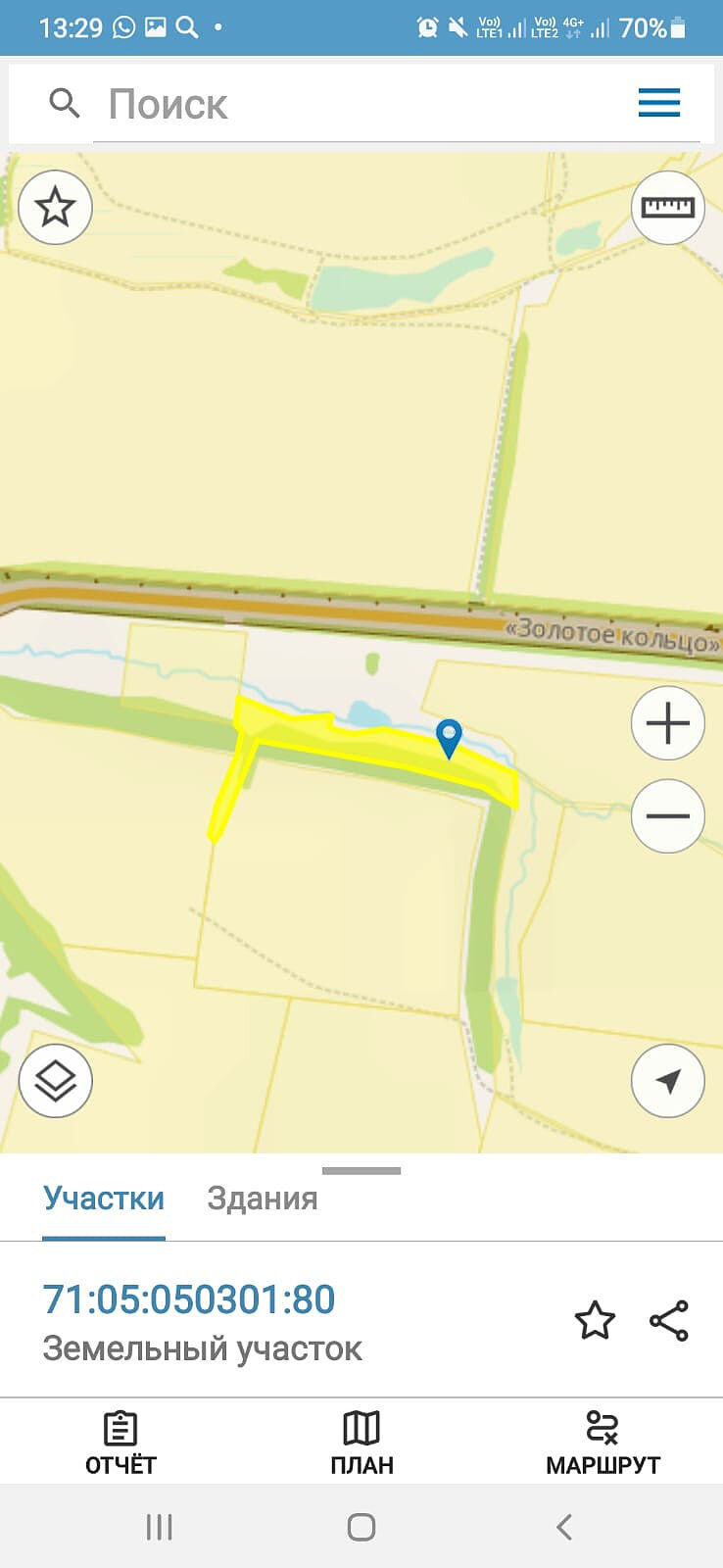The height and width of the screenshot is (1568, 723).
Task: Zoom out the map with minus
Action: 667,815
